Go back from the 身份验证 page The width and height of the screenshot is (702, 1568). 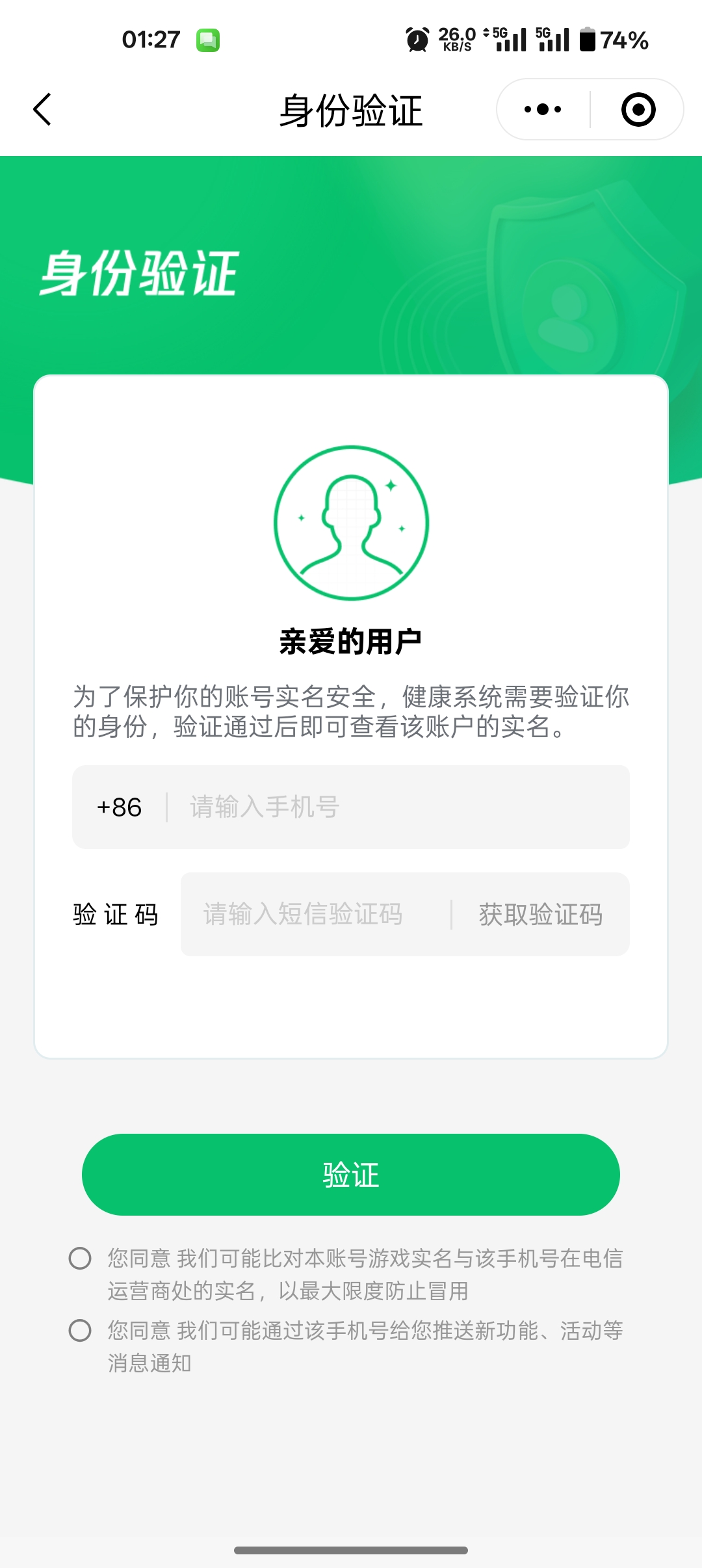coord(43,109)
